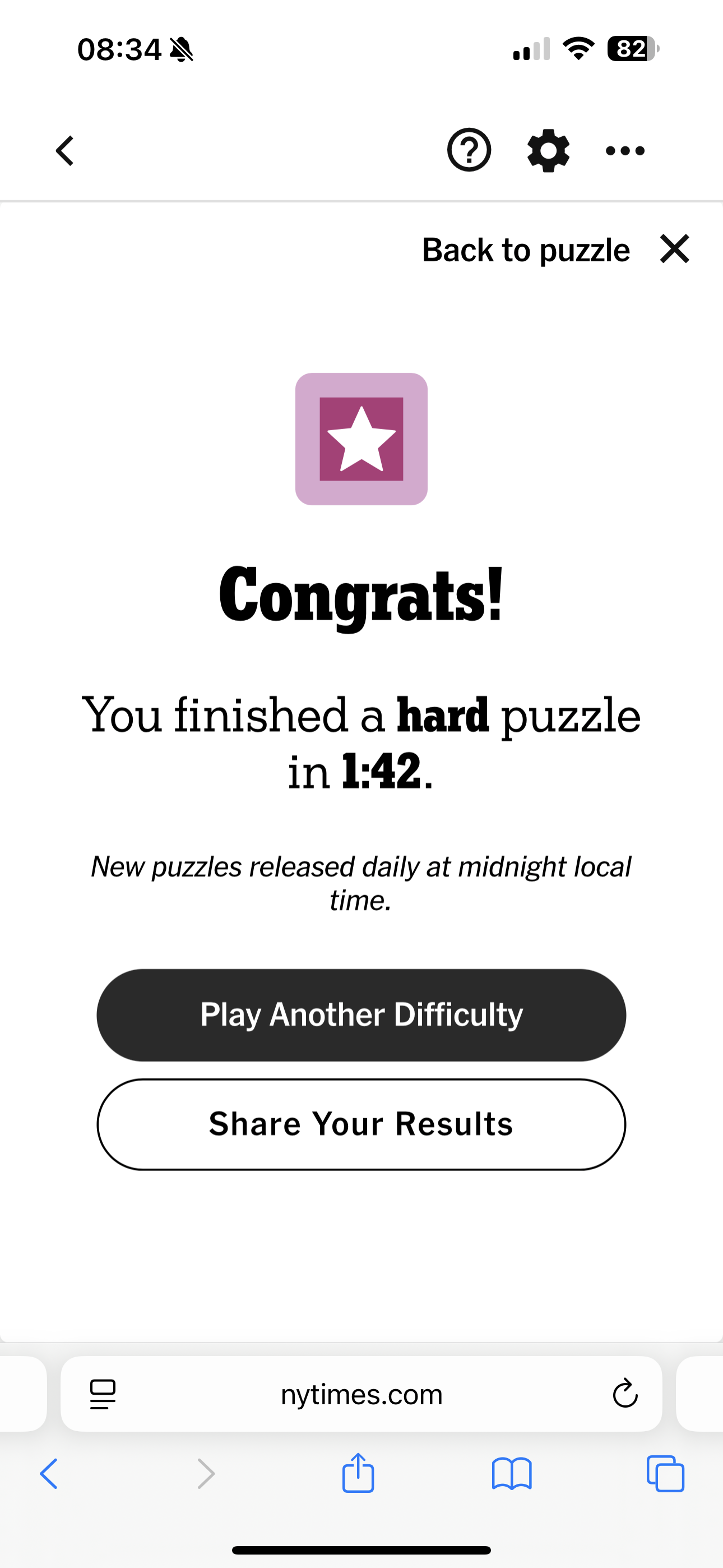Open the three-dot overflow menu
This screenshot has width=723, height=1568.
[625, 150]
